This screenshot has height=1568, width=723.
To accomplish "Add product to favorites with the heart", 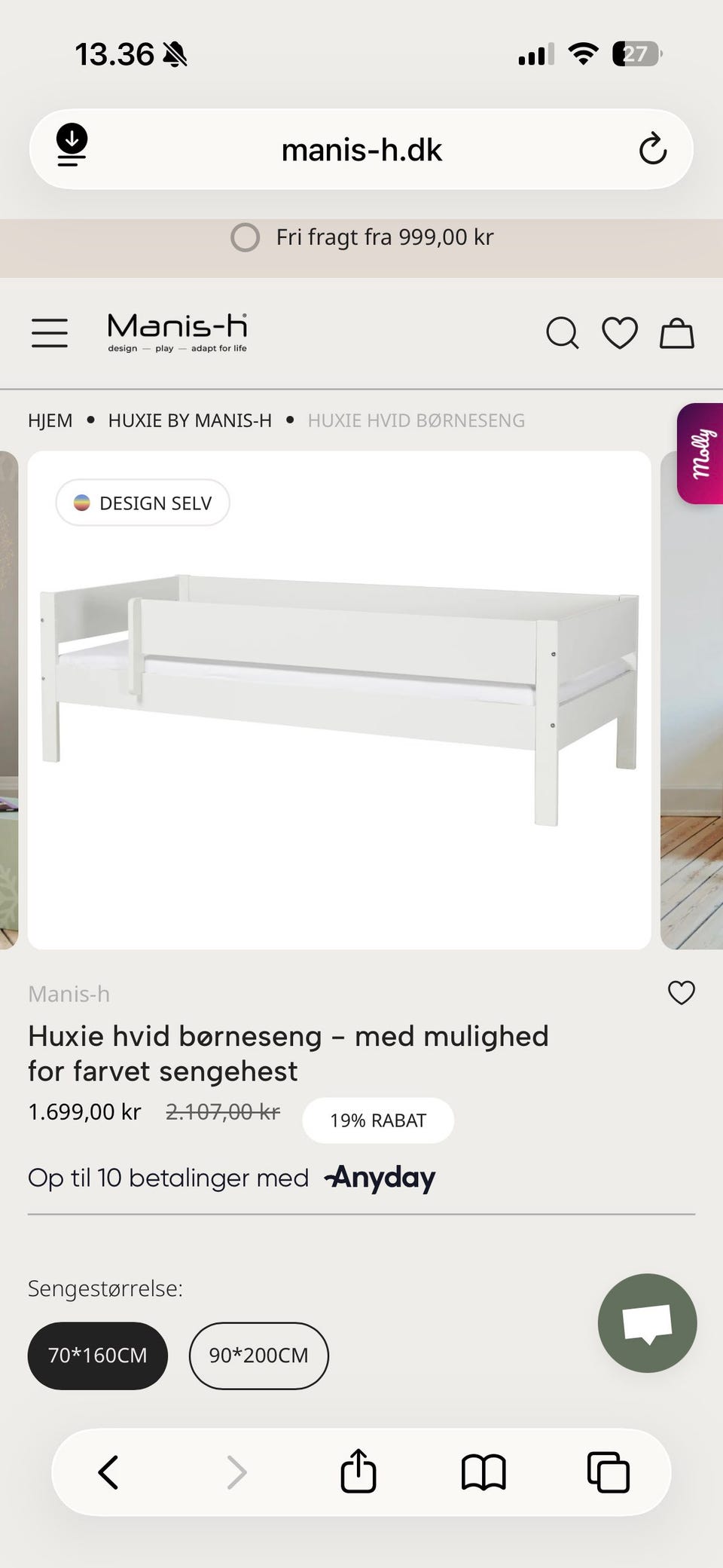I will click(680, 994).
